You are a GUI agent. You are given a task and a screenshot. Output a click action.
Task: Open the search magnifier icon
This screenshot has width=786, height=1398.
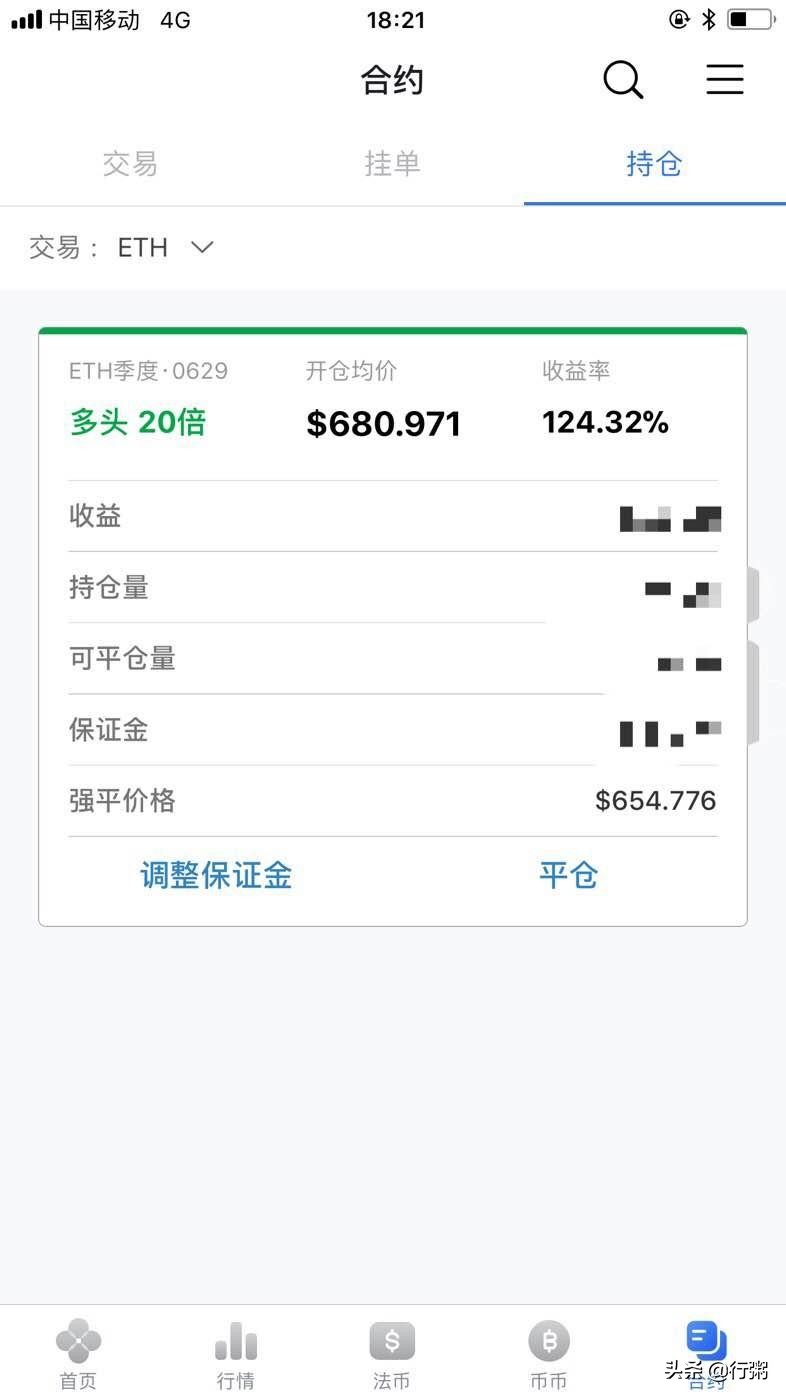coord(623,80)
